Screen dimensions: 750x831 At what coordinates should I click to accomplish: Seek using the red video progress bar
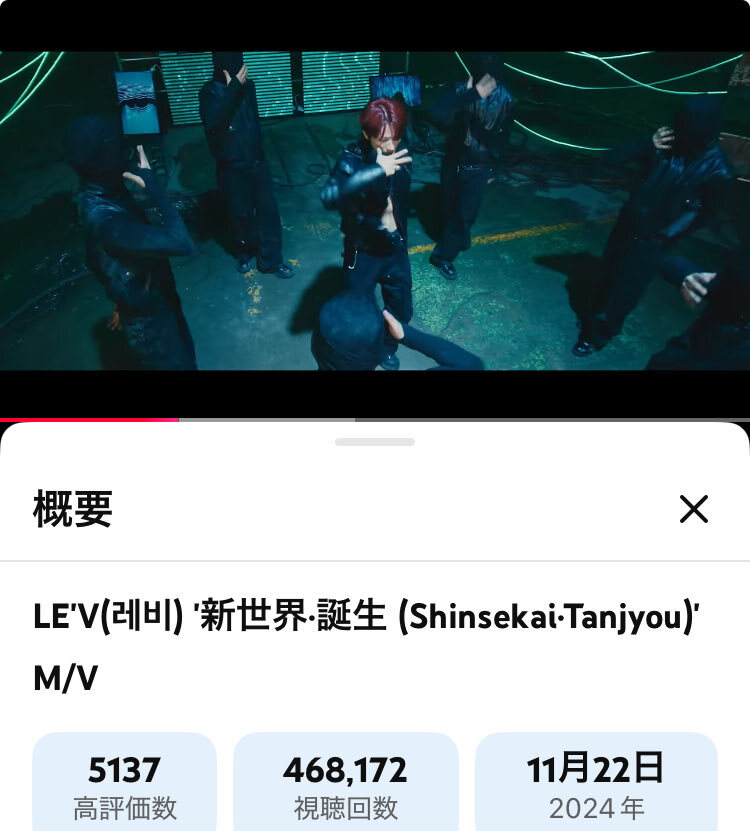pyautogui.click(x=375, y=420)
